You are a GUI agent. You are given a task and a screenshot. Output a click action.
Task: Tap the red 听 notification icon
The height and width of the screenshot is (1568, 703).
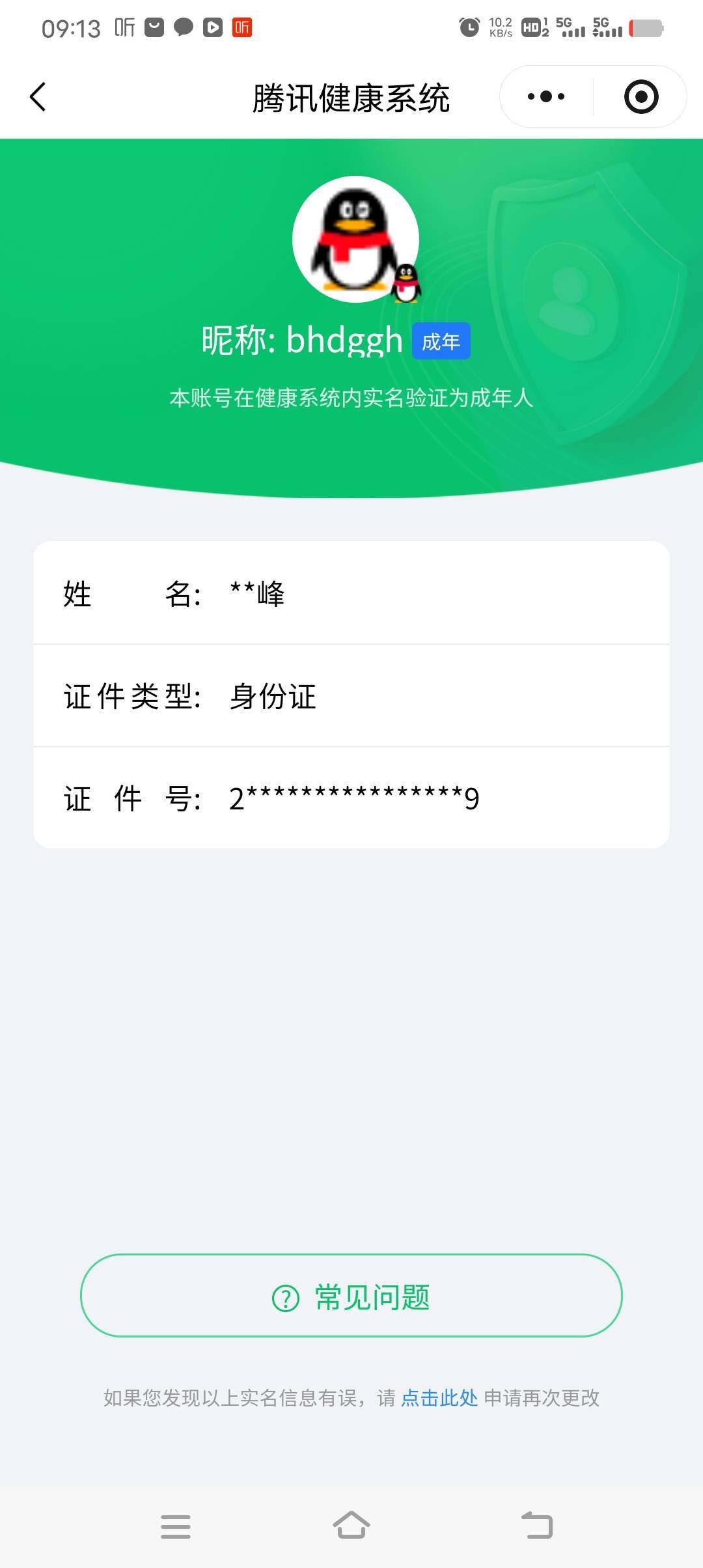pyautogui.click(x=241, y=29)
